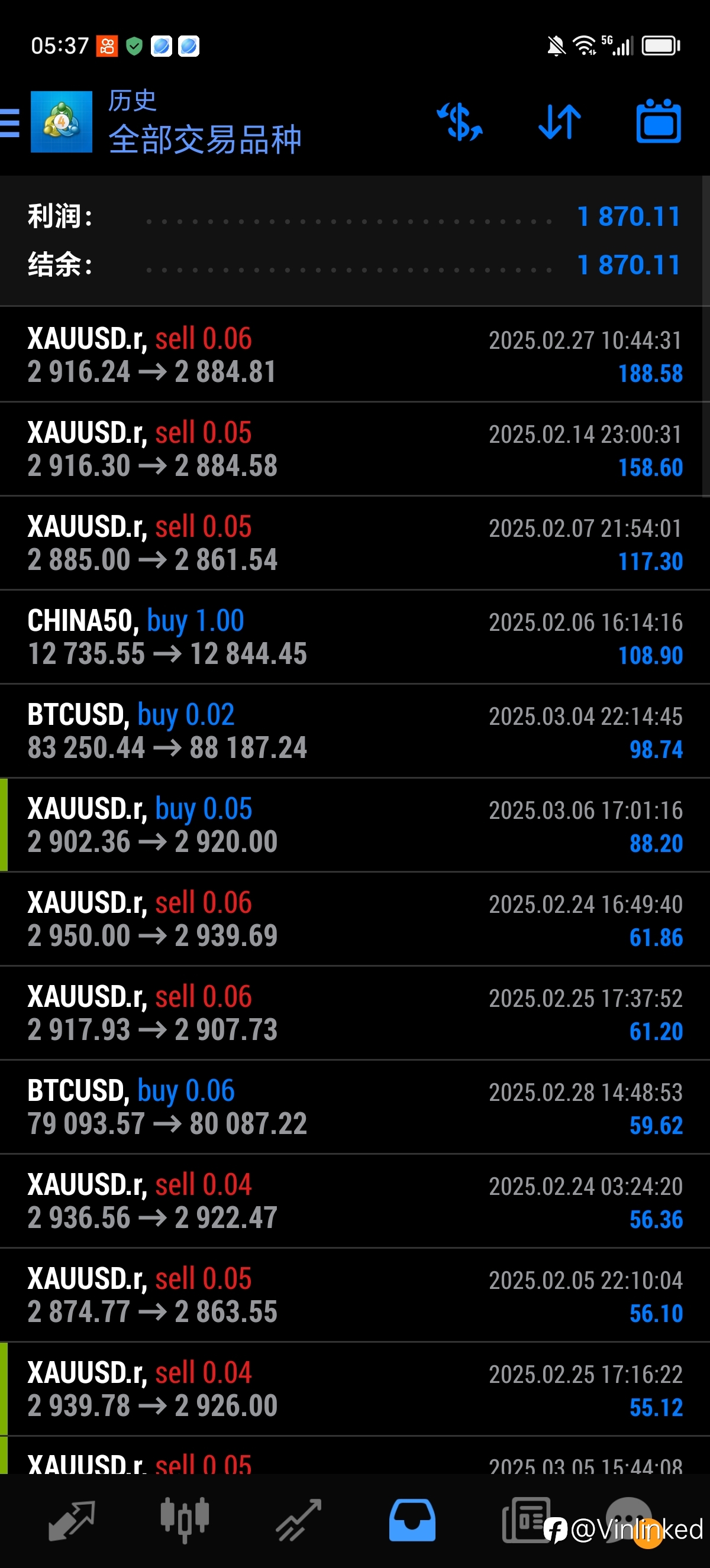Image resolution: width=710 pixels, height=1568 pixels.
Task: Open the XAUUSD.r trade with profit 61.86
Action: (x=355, y=919)
